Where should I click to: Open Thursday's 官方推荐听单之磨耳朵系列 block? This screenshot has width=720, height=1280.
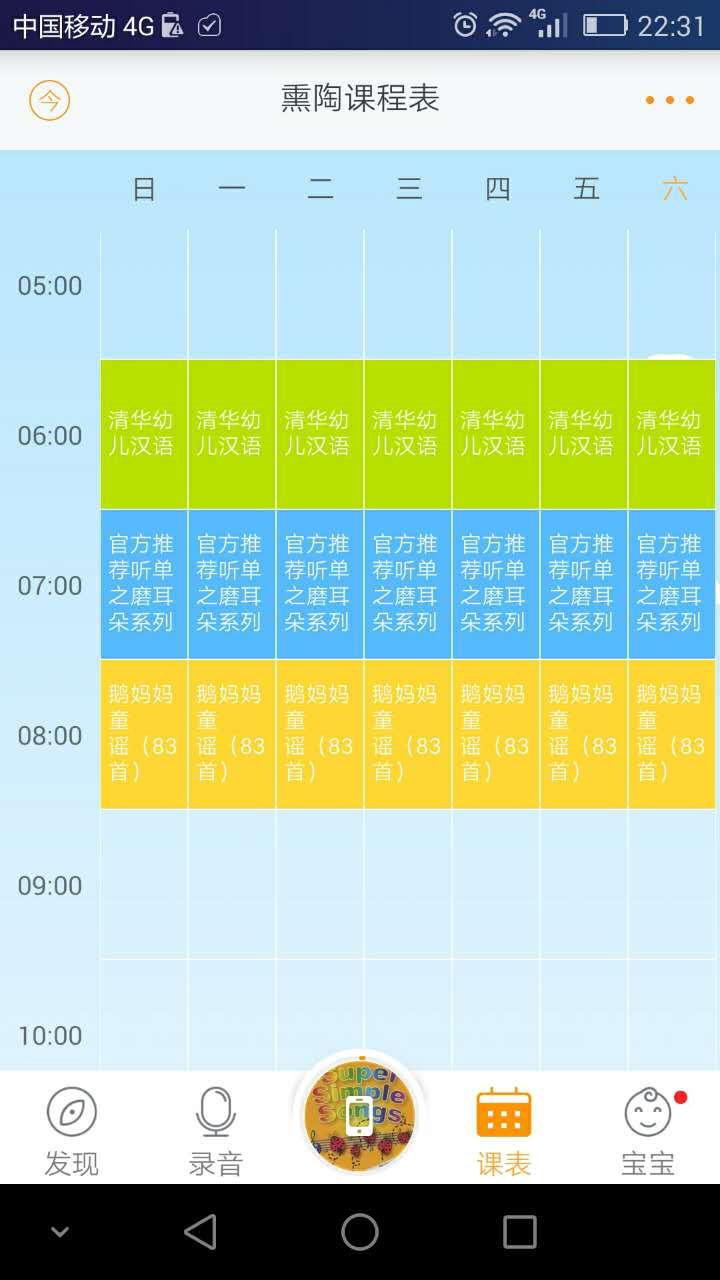point(496,584)
